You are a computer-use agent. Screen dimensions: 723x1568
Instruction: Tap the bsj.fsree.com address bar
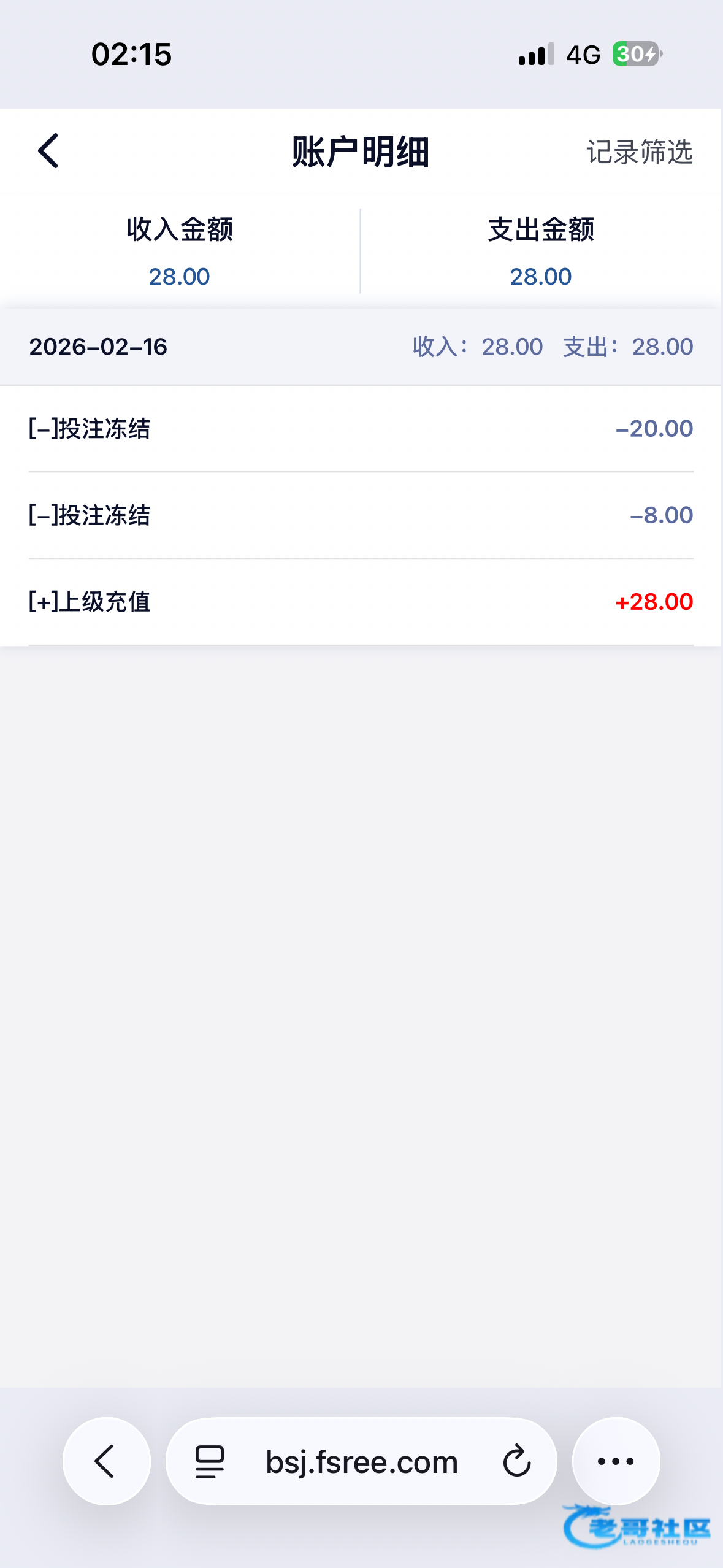[x=362, y=1462]
